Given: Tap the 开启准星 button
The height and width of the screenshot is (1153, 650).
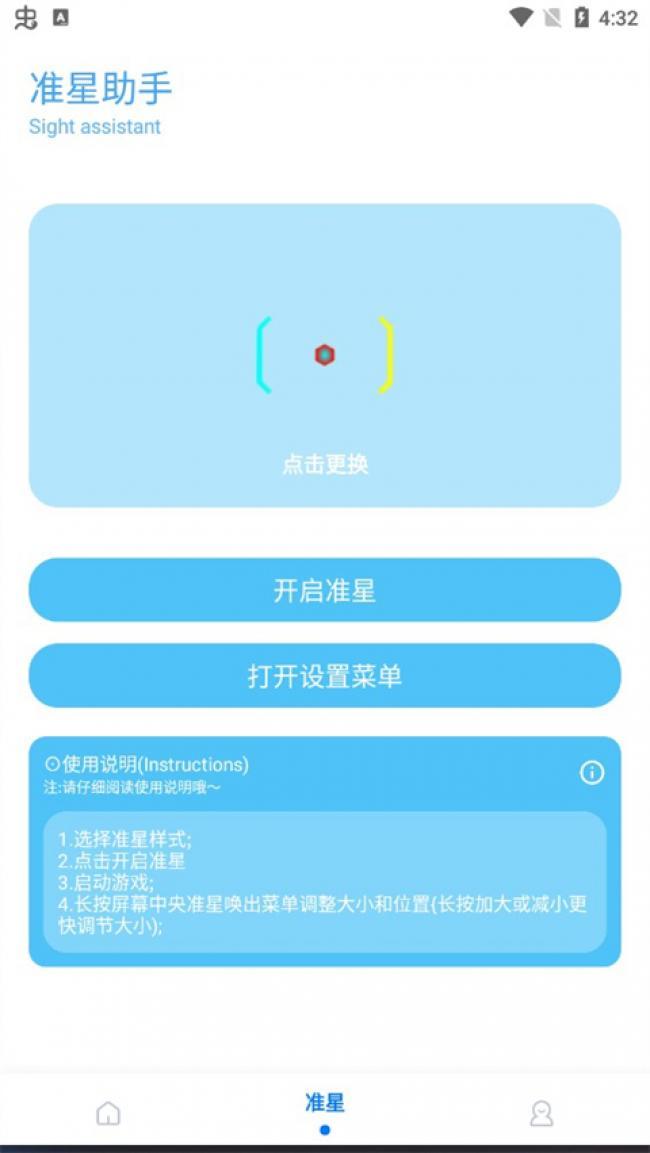Looking at the screenshot, I should pos(324,590).
